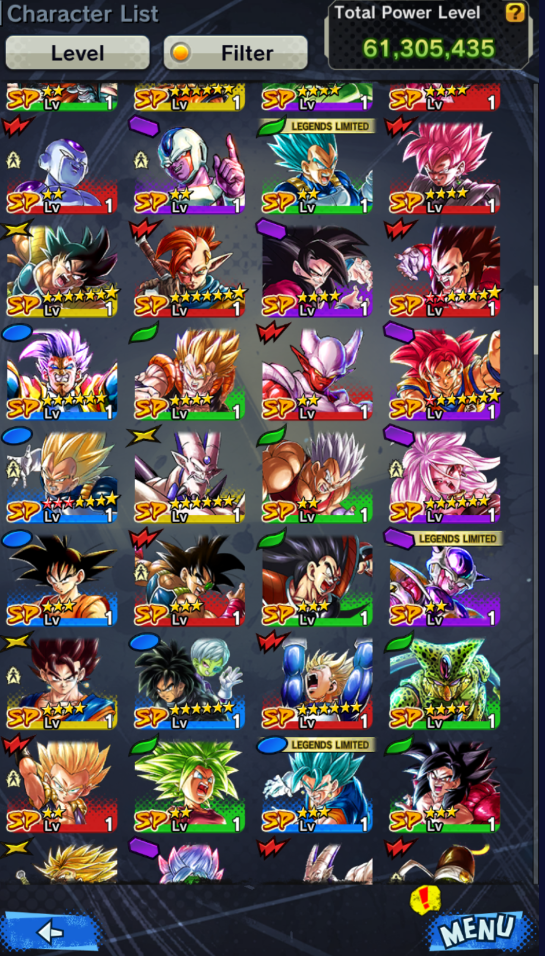Pick the red Janemba character card
Screen dimensions: 545x956
pyautogui.click(x=317, y=375)
